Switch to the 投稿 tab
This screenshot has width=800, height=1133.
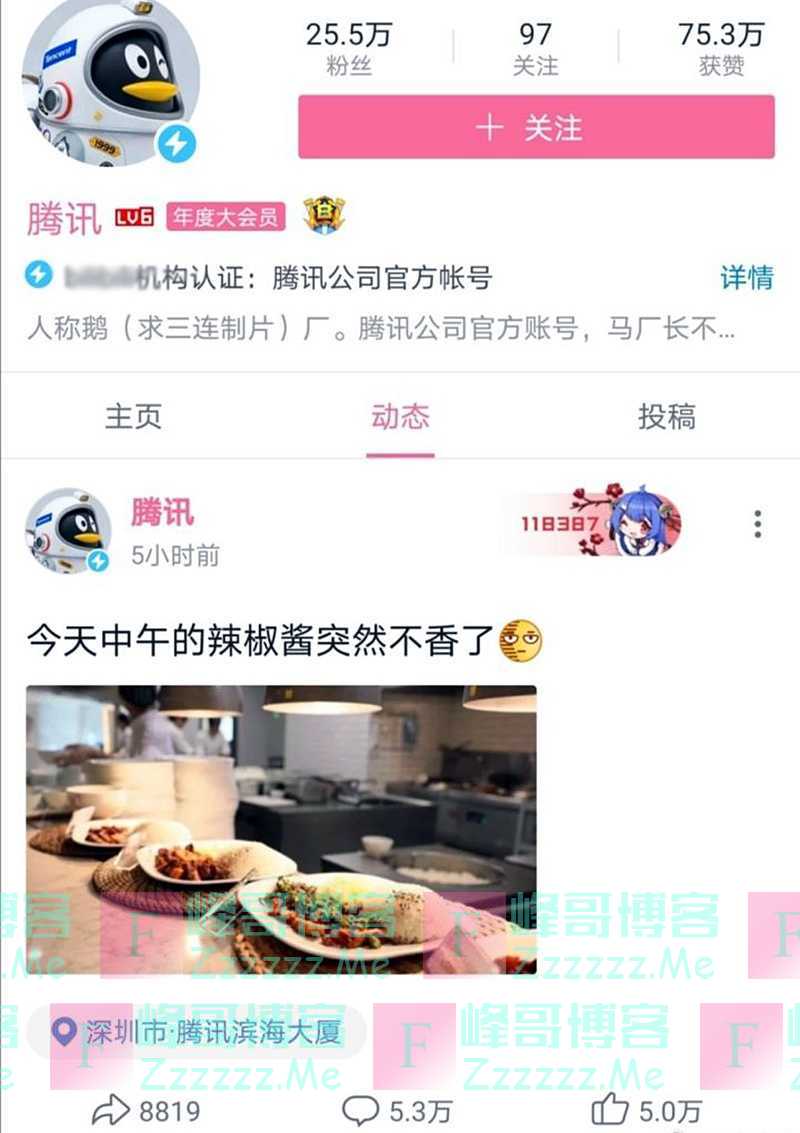pyautogui.click(x=667, y=416)
